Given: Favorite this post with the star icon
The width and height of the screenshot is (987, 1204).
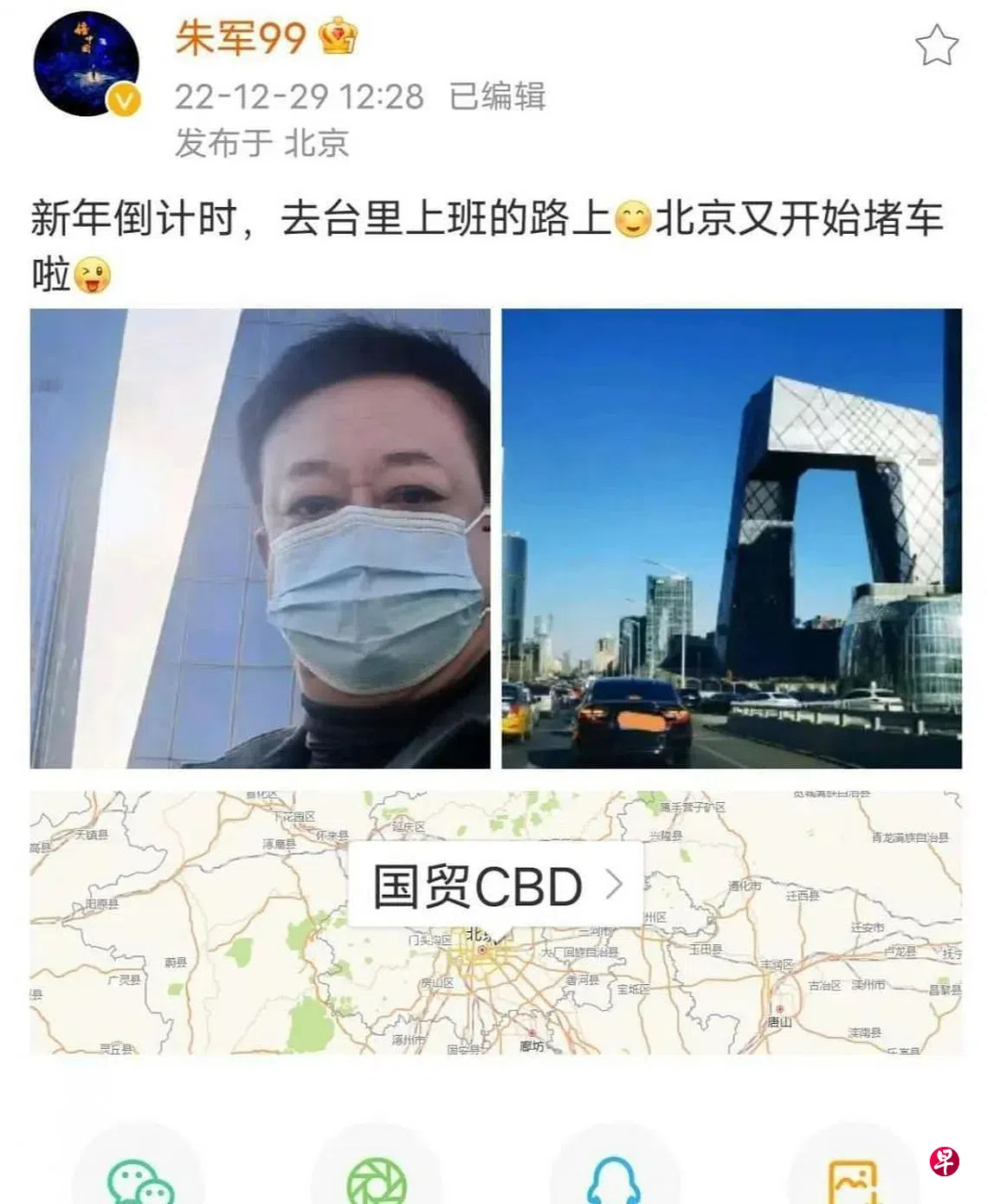Looking at the screenshot, I should click(937, 46).
